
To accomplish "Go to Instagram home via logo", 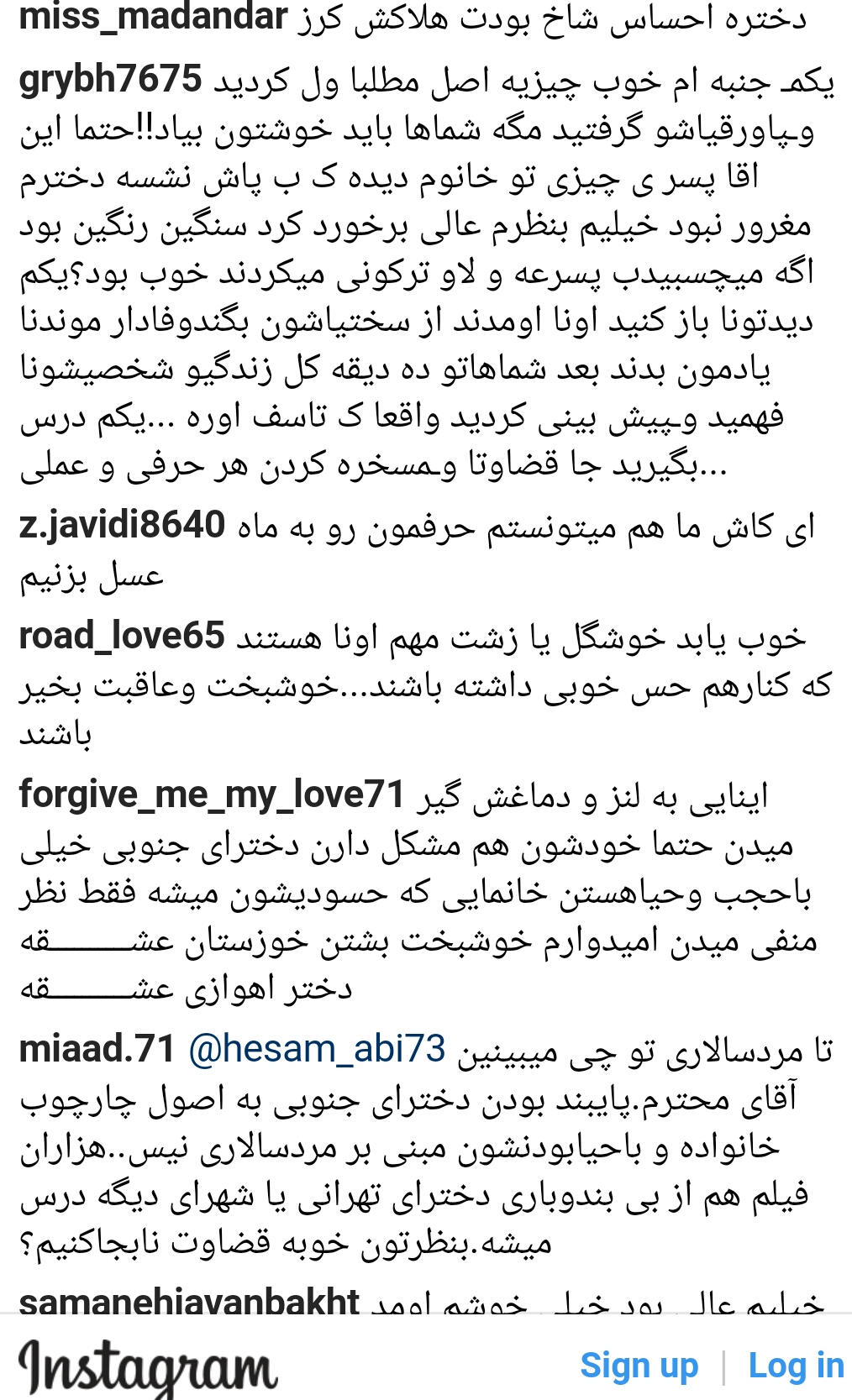I will click(148, 1367).
